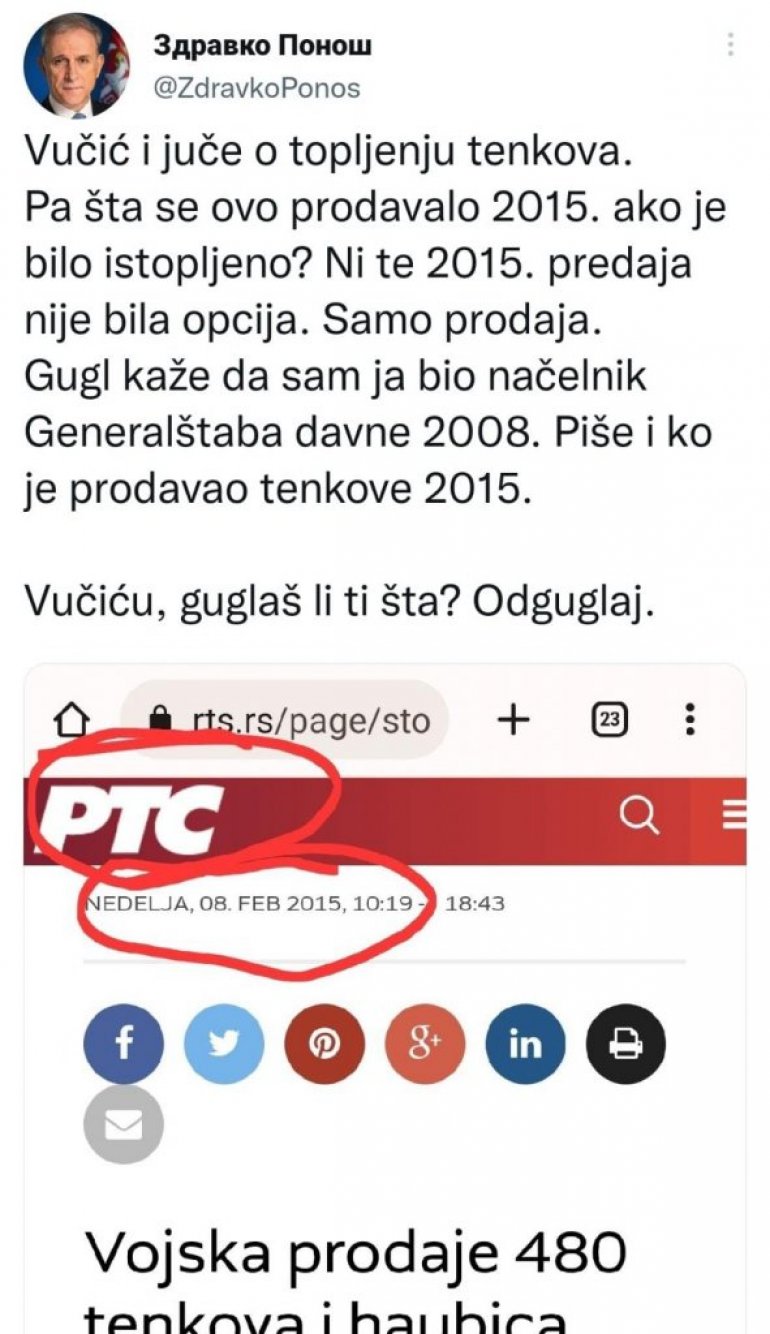Open the tweet overflow menu

[x=731, y=45]
